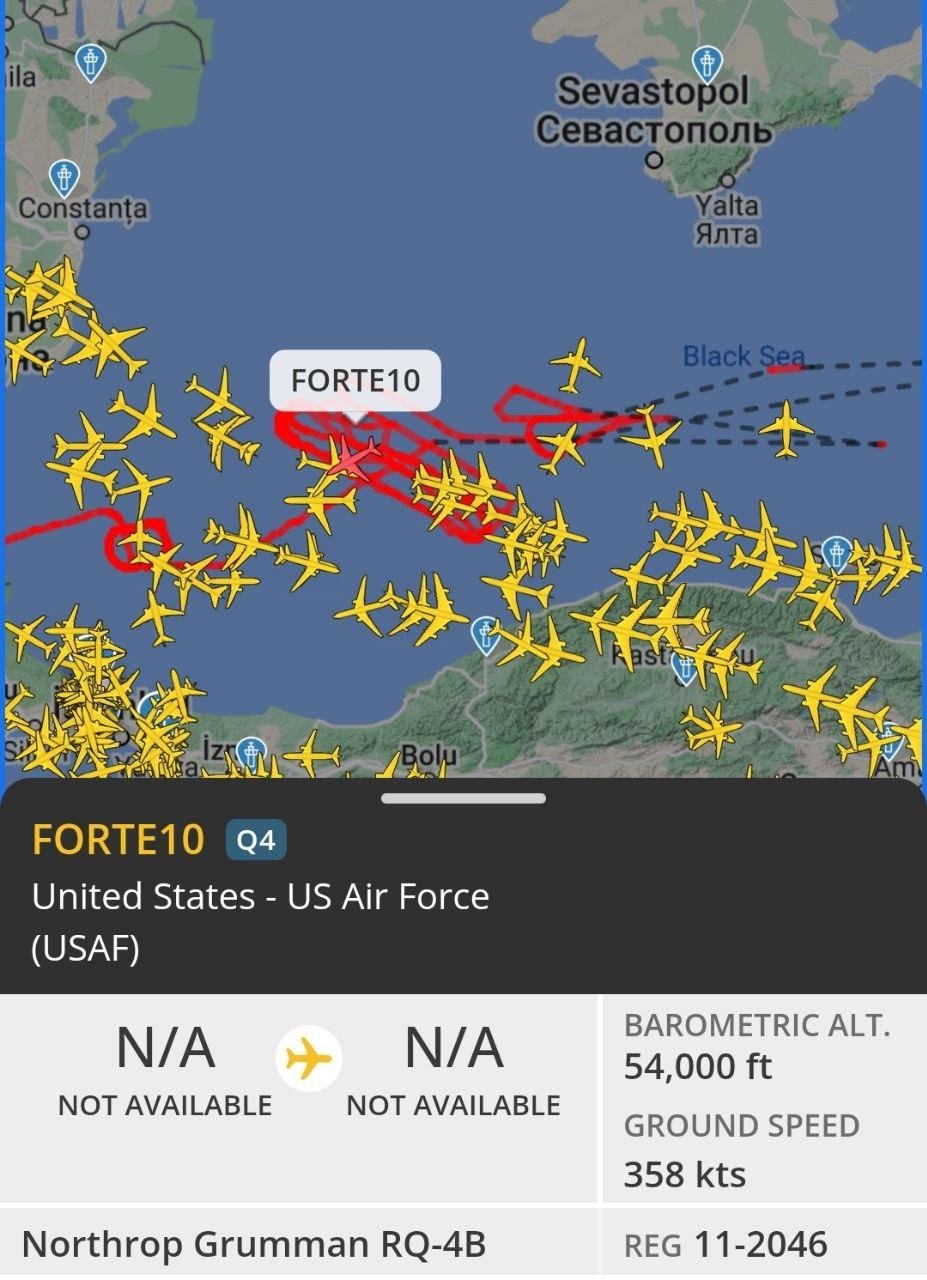Open the airport pin near Kastamonu
Screen dimensions: 927x1280
(685, 666)
